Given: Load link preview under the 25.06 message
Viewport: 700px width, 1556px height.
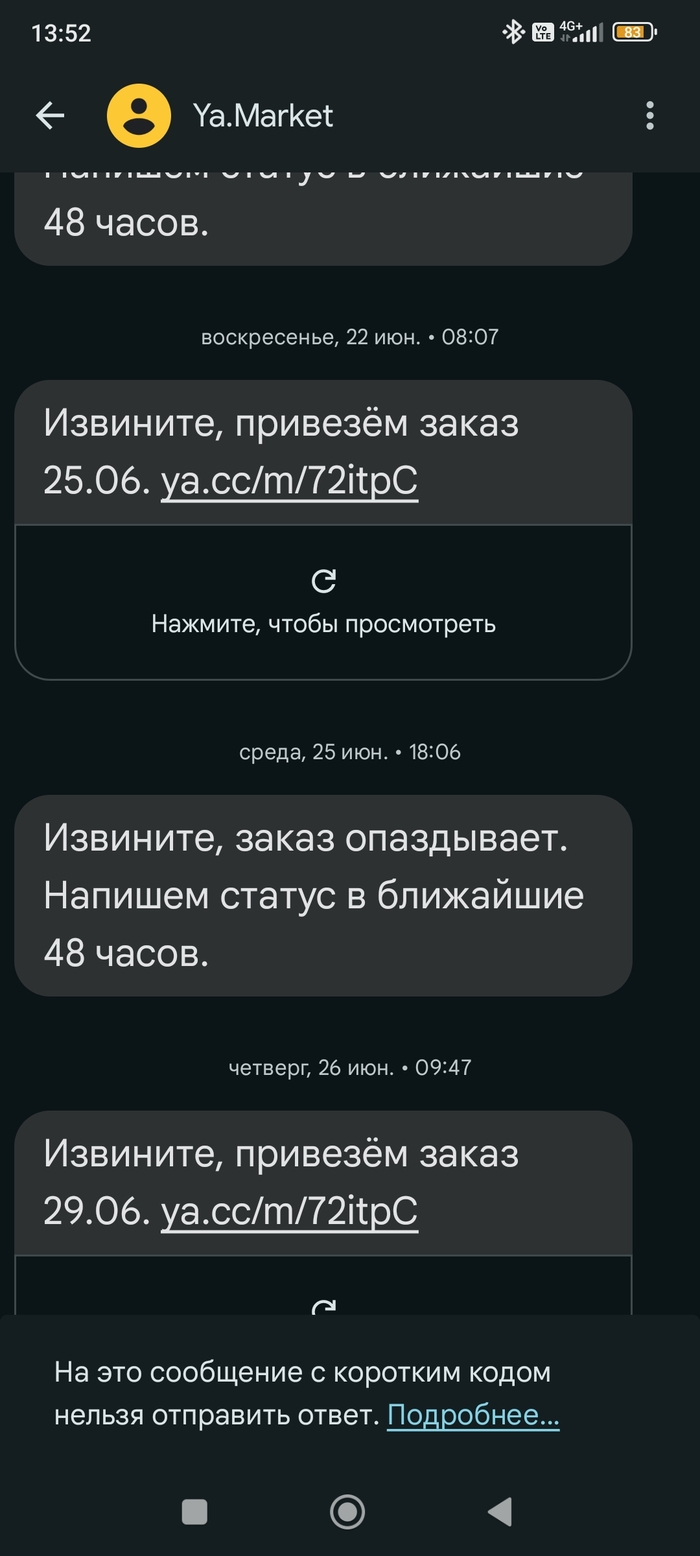Looking at the screenshot, I should [323, 602].
